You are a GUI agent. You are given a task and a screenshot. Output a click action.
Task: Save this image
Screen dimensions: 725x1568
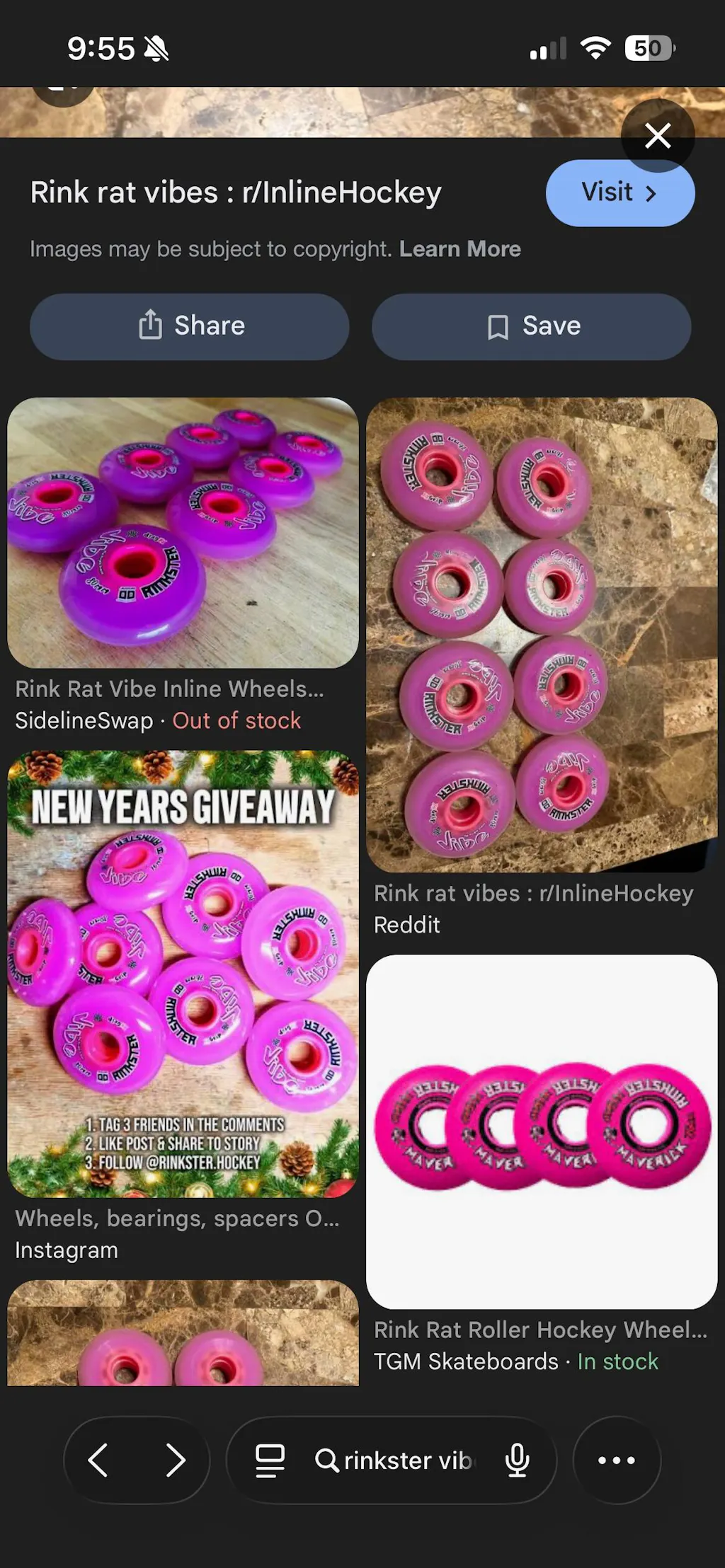(531, 326)
